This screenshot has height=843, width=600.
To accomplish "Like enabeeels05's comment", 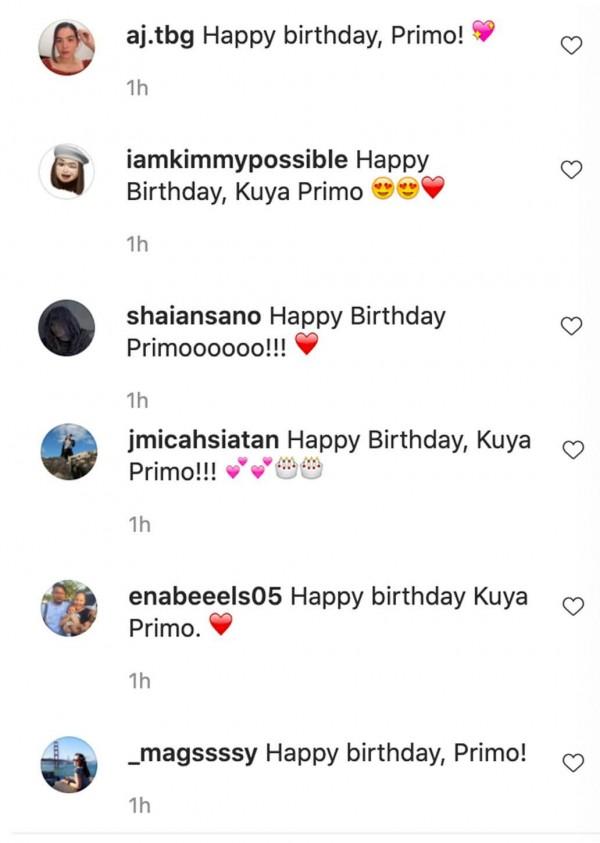I will pos(572,607).
